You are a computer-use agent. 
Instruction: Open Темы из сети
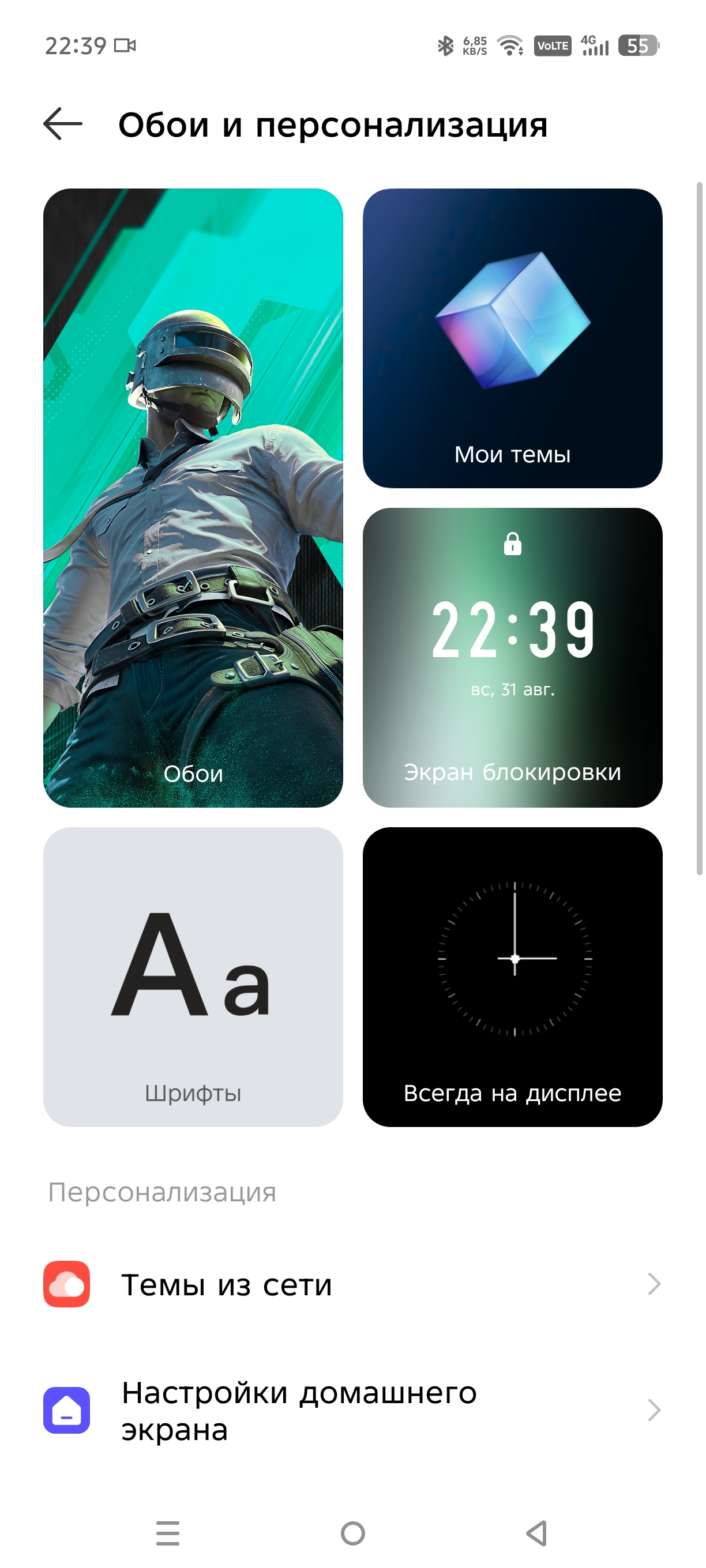tap(352, 1284)
